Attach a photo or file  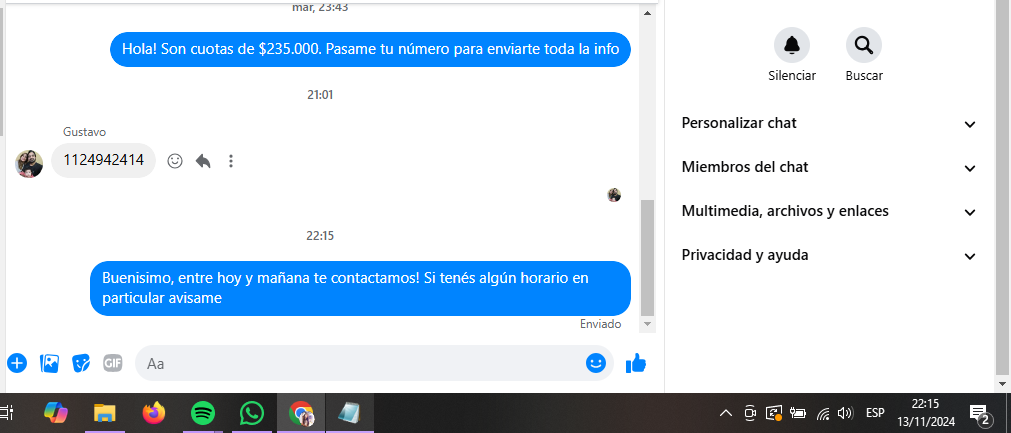pos(49,363)
